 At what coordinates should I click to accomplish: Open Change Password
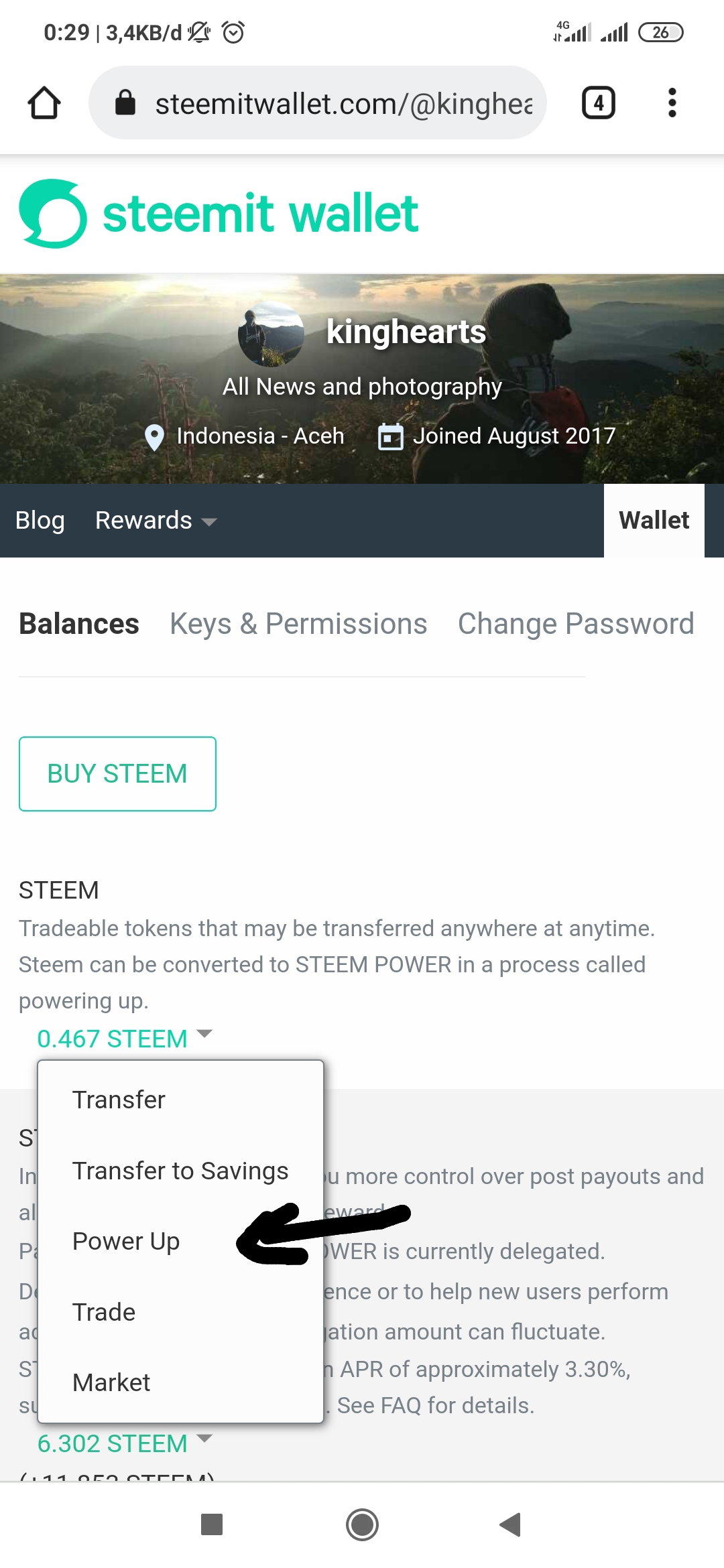(575, 624)
